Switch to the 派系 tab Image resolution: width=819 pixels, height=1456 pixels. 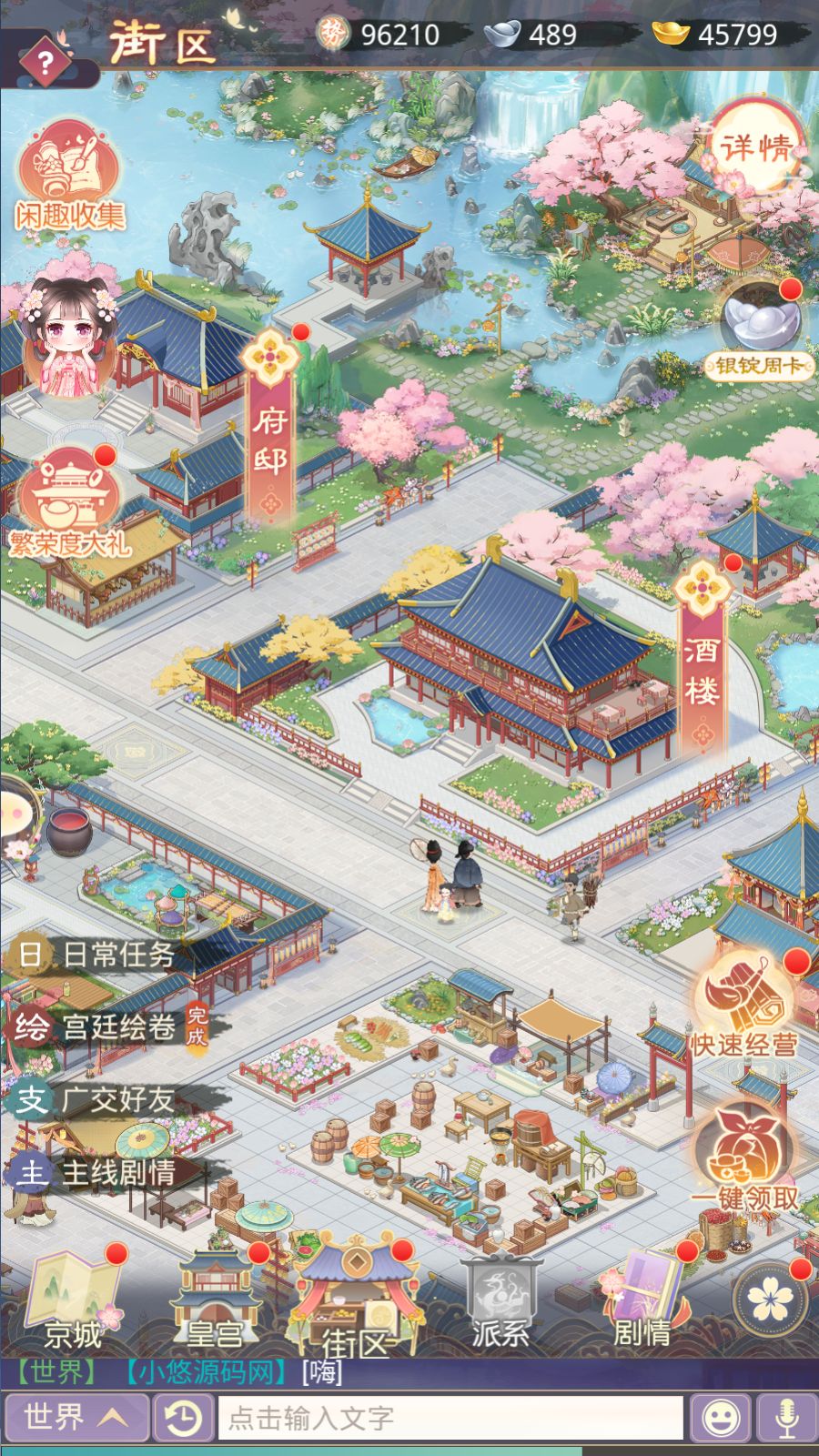[x=500, y=1303]
